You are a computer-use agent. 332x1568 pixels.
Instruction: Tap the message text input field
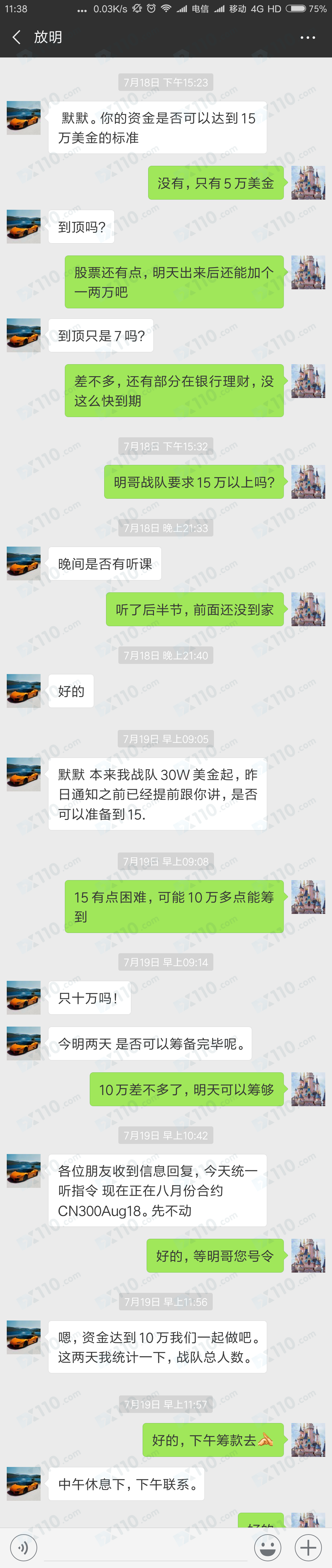[x=145, y=1547]
